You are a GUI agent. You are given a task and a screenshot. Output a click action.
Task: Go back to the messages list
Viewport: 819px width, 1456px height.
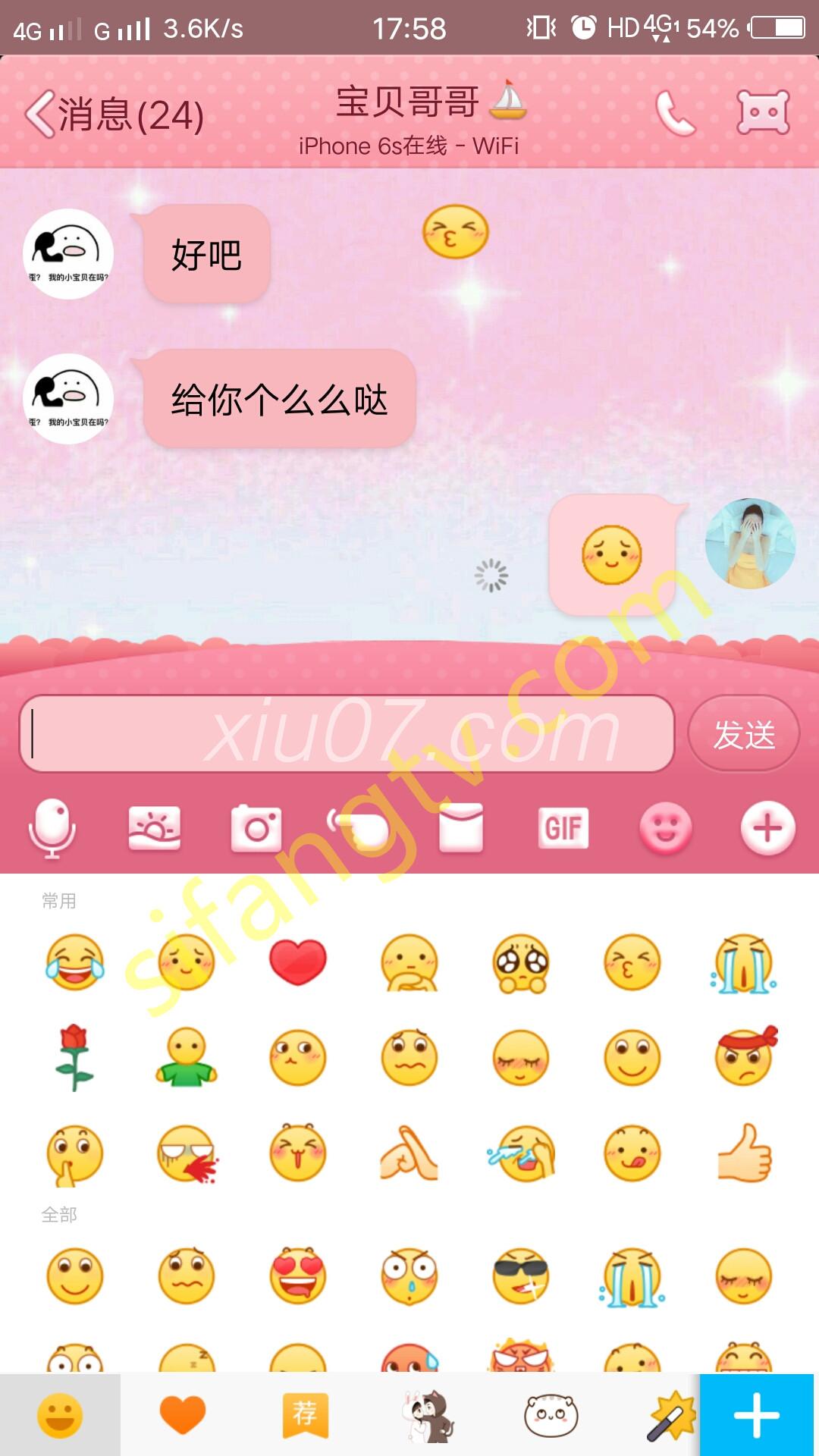coord(114,115)
